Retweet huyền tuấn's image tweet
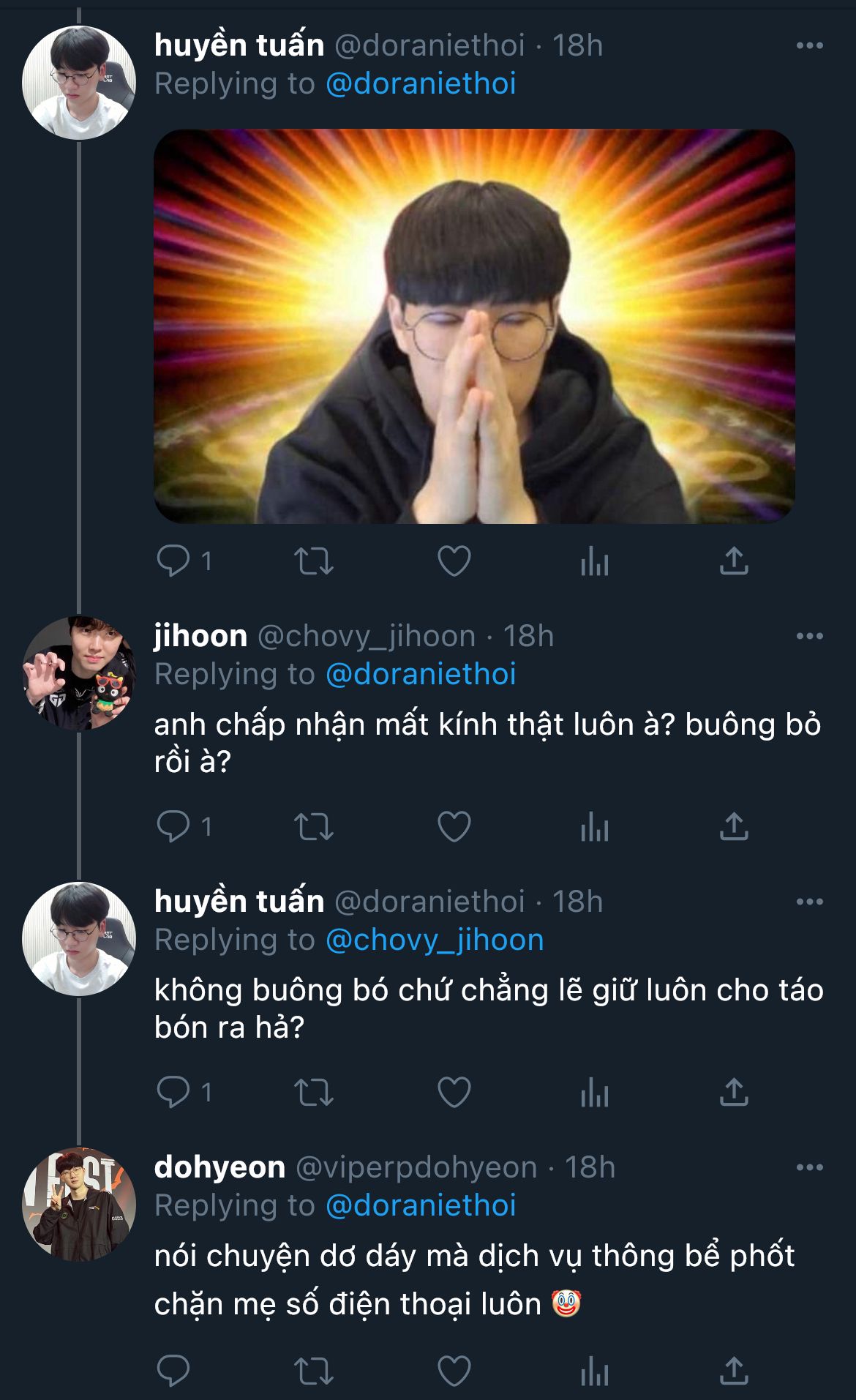The width and height of the screenshot is (856, 1400). pos(314,562)
